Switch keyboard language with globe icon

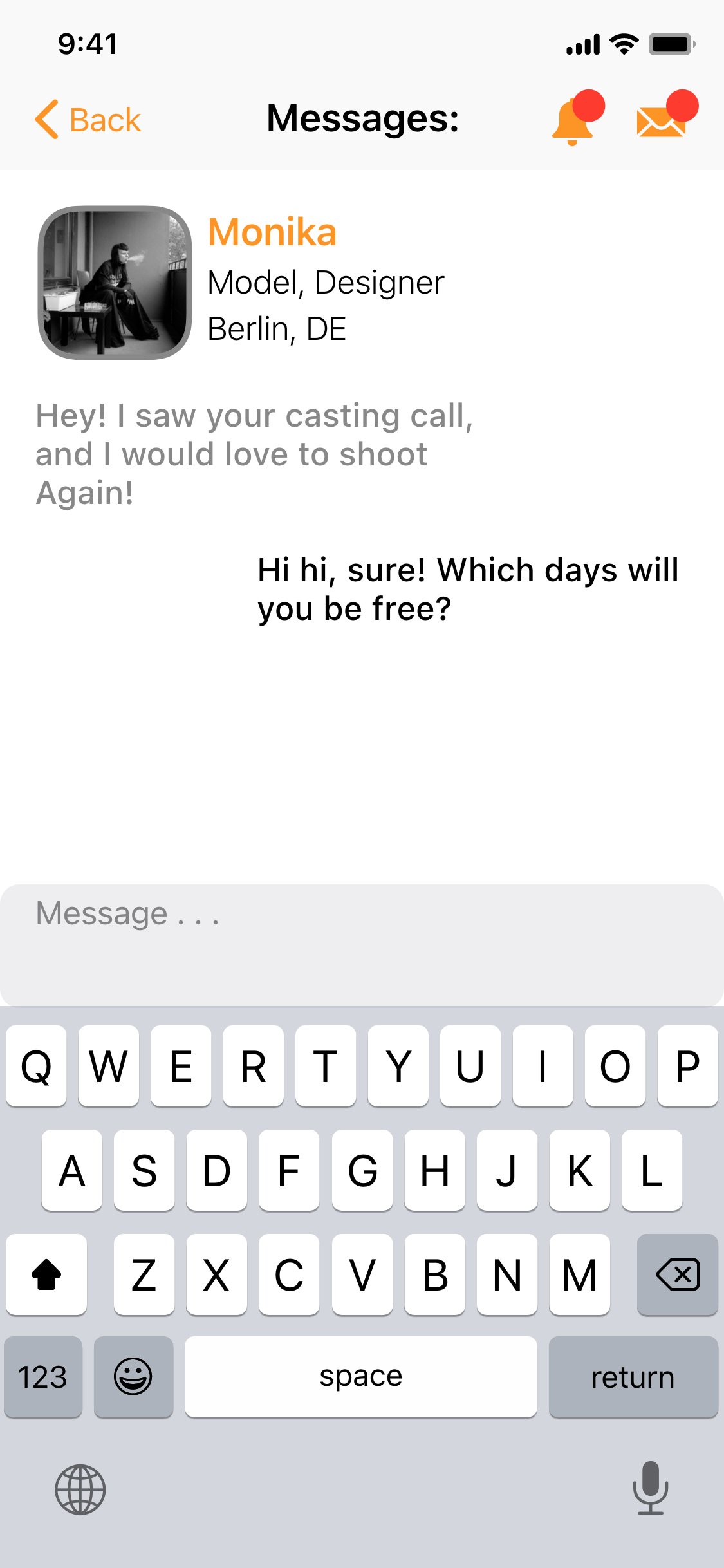pos(80,1489)
